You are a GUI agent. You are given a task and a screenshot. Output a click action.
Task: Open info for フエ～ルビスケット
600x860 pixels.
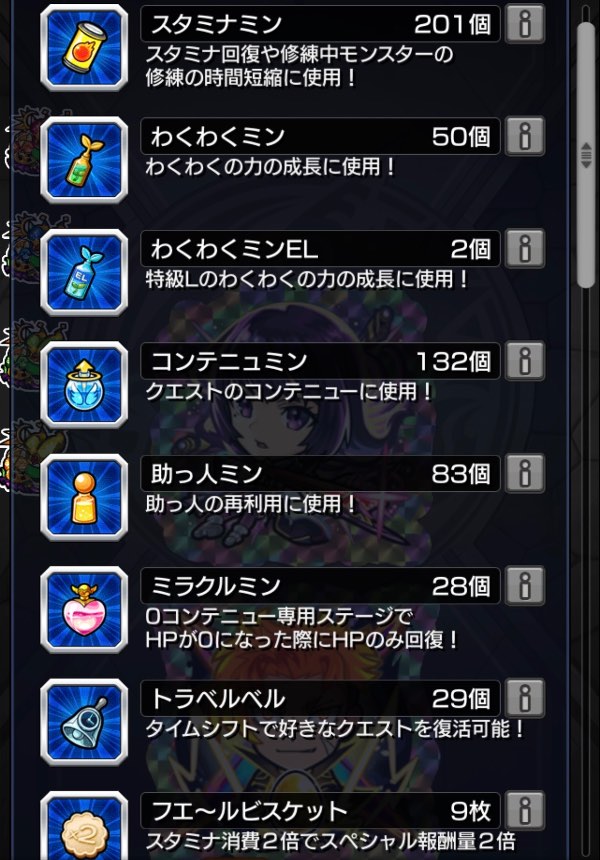click(x=524, y=809)
